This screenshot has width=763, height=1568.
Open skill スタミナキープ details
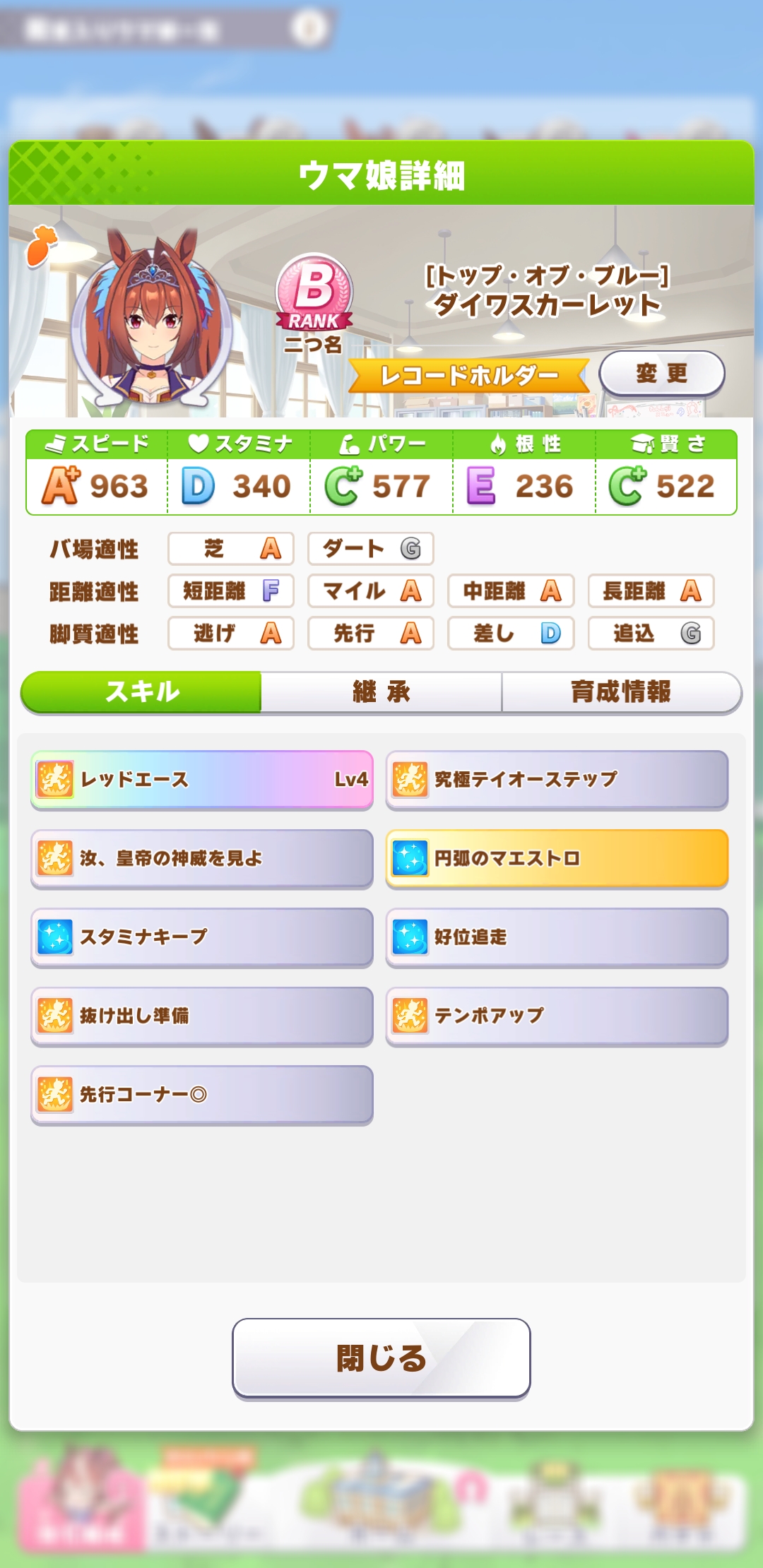202,937
